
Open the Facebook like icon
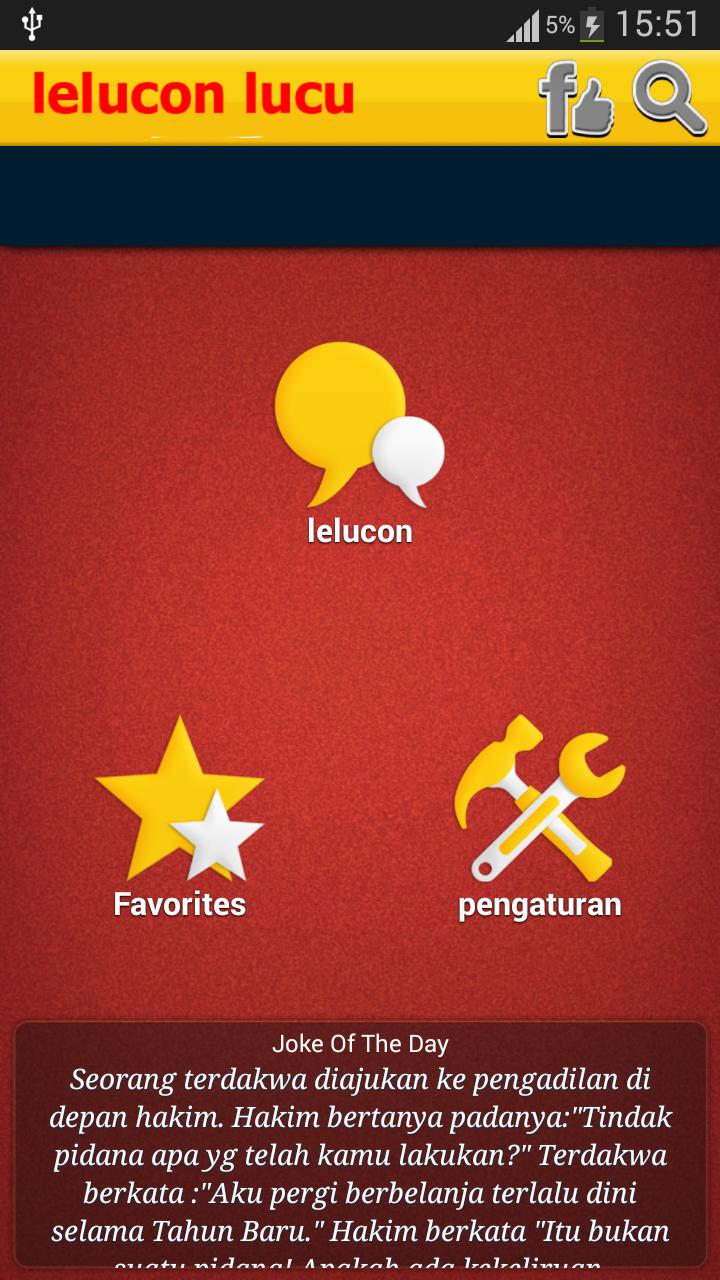(x=576, y=99)
